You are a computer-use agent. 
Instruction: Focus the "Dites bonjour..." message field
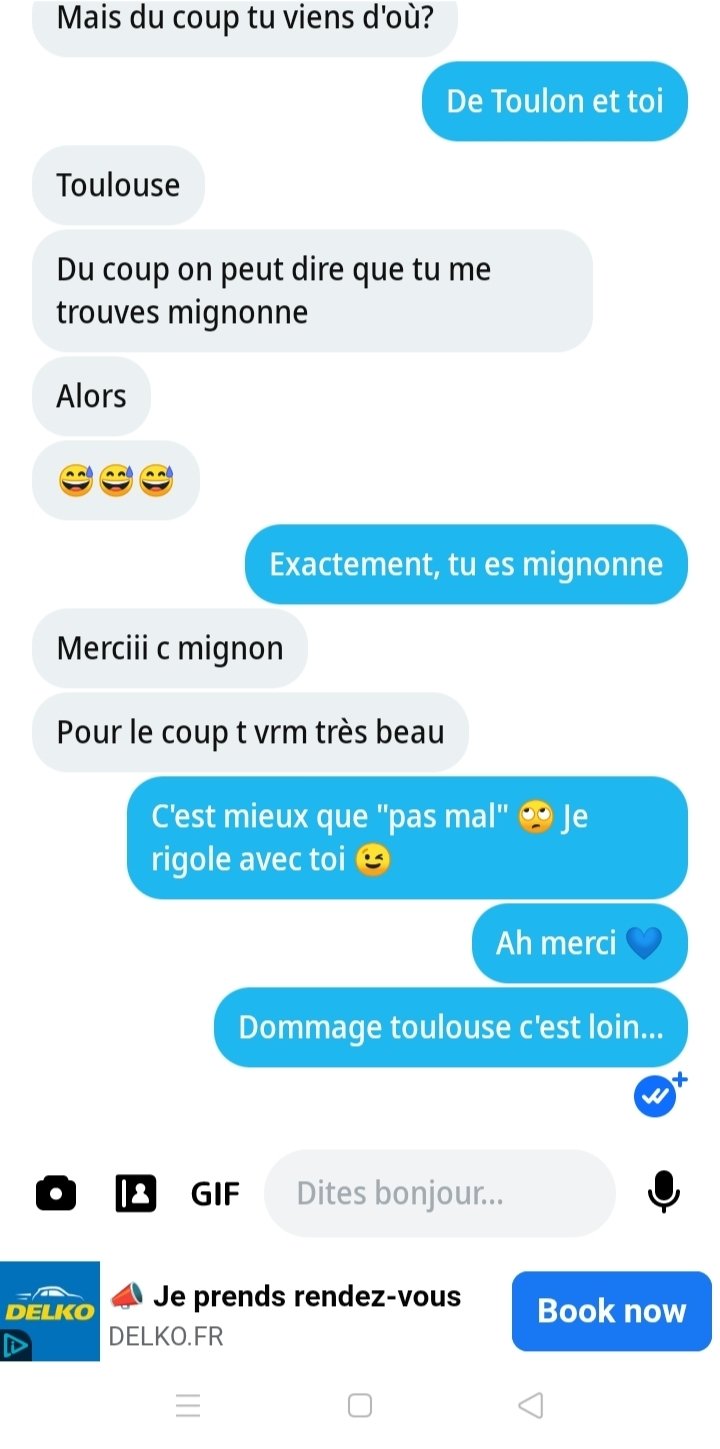[x=439, y=1193]
